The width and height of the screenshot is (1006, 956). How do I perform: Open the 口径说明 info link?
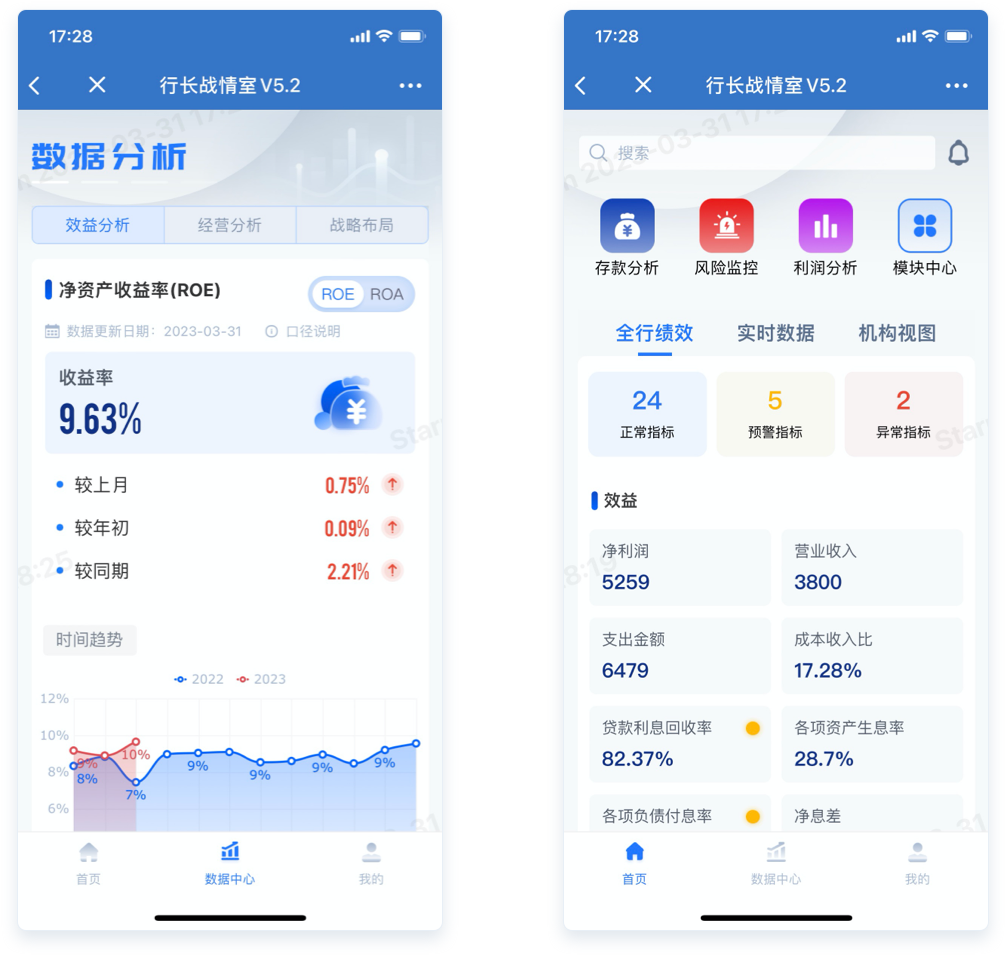[x=304, y=331]
